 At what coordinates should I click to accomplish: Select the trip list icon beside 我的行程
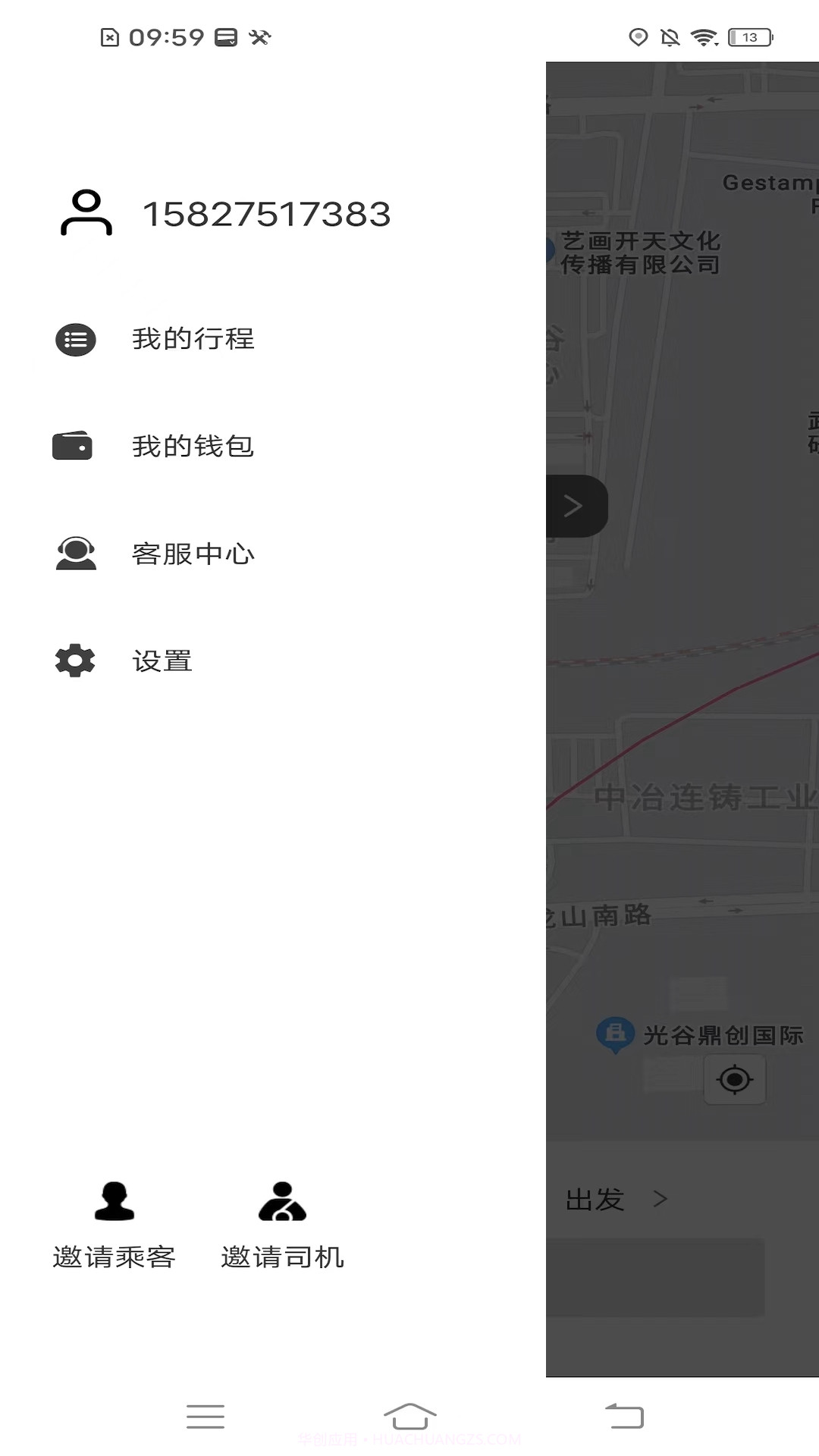(74, 339)
